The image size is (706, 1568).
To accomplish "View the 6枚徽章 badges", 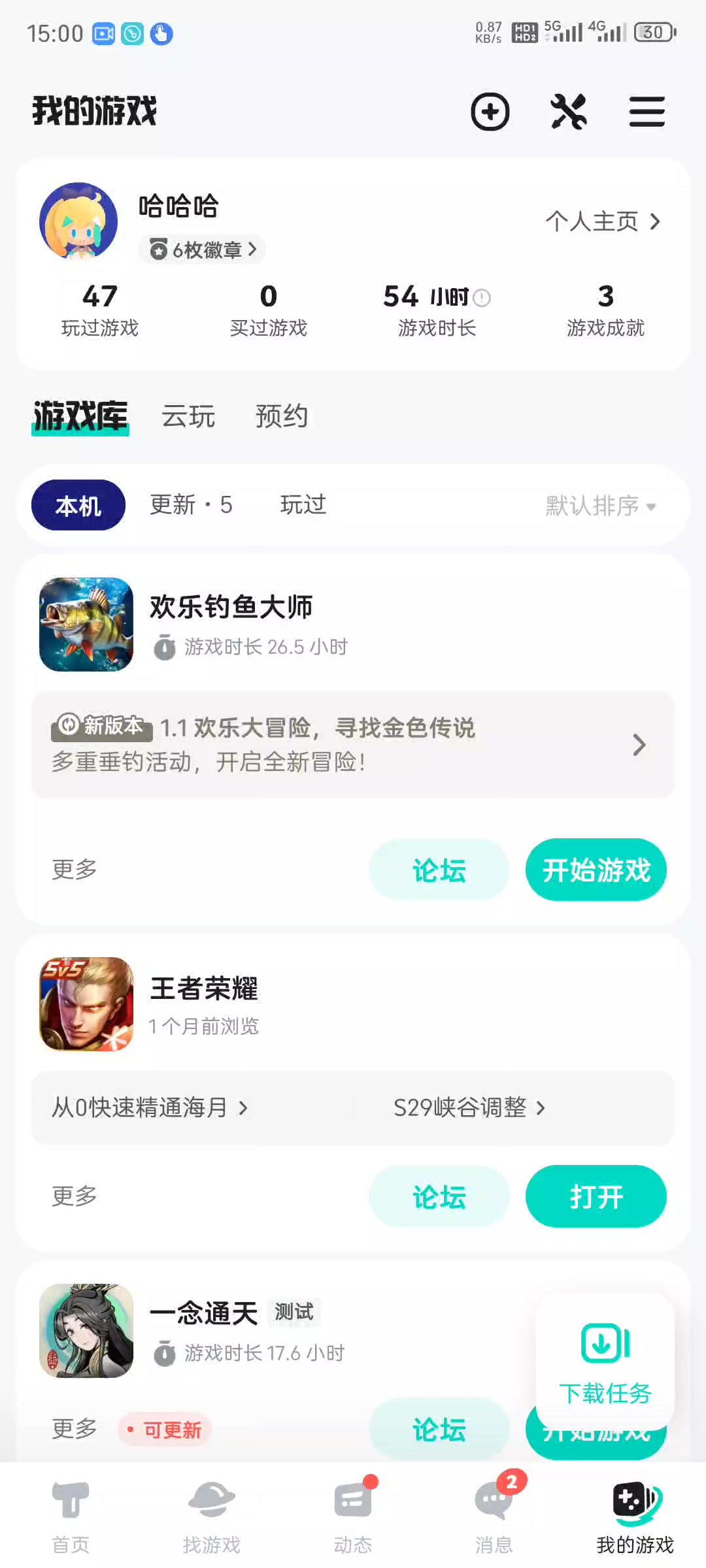I will 202,250.
